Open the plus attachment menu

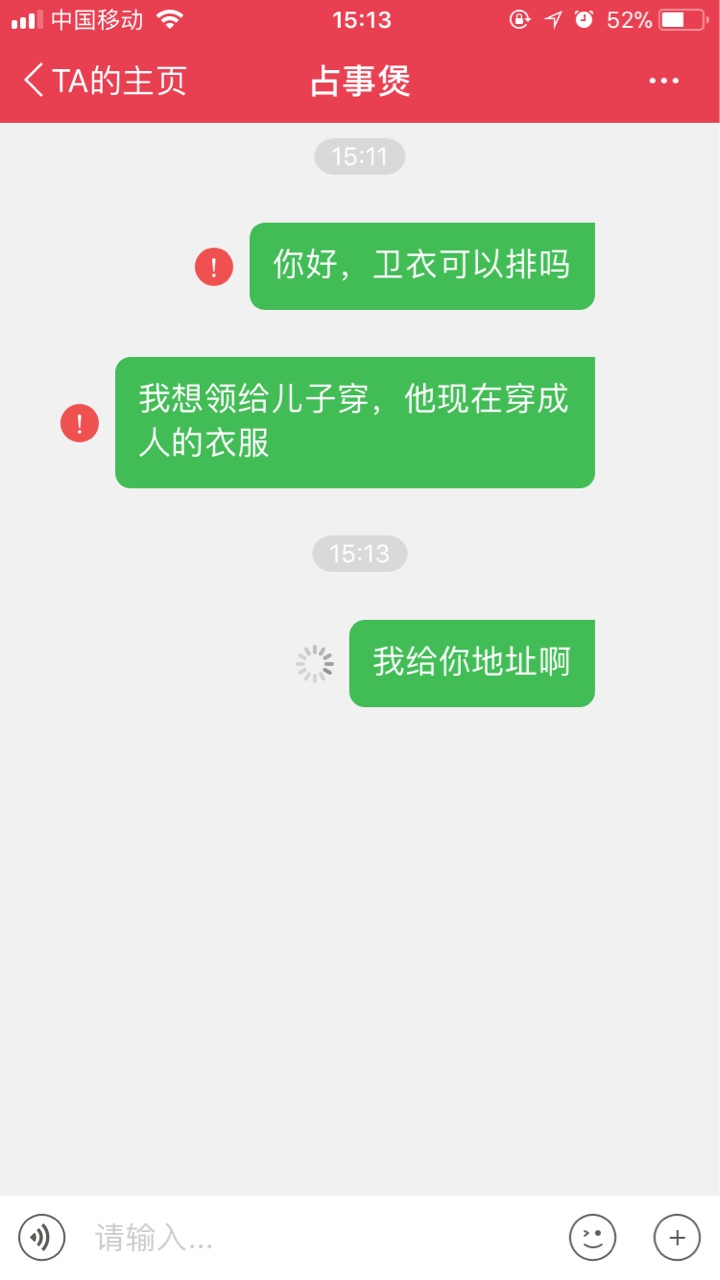click(x=677, y=1238)
